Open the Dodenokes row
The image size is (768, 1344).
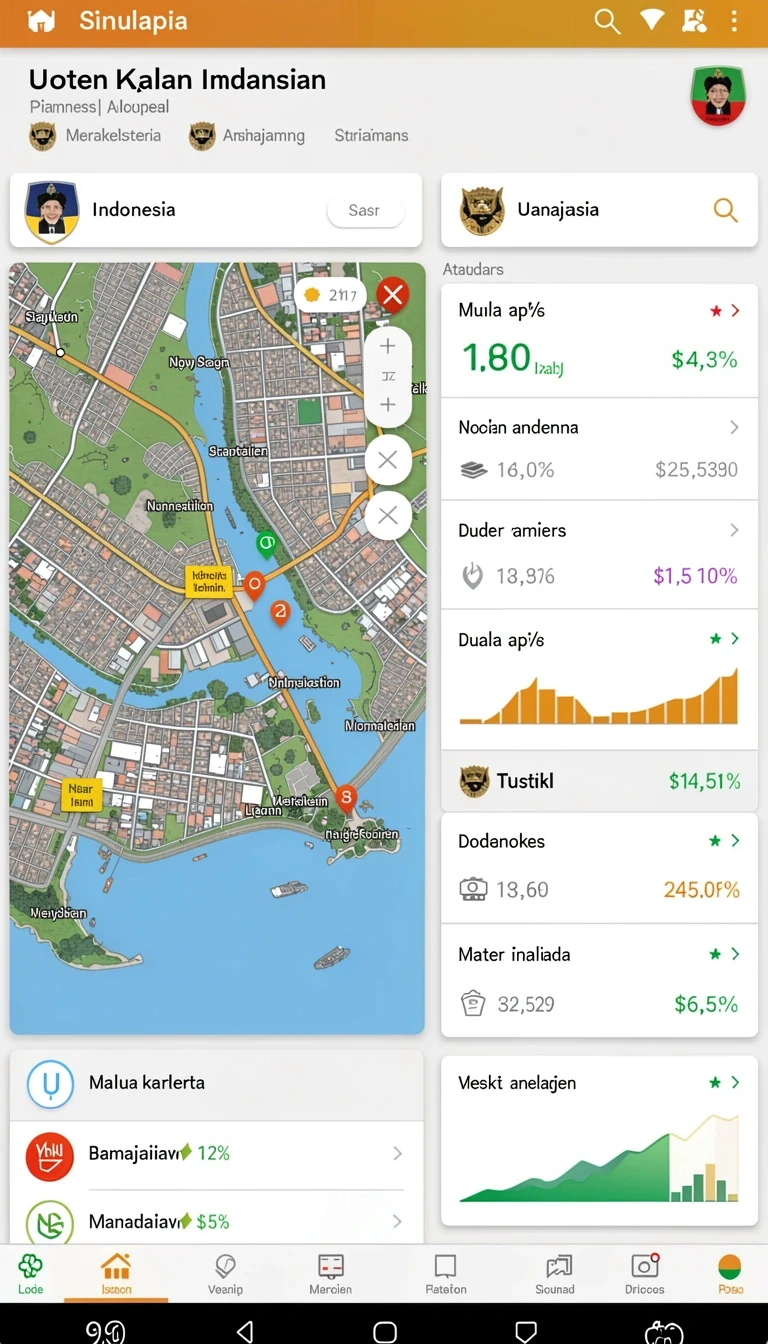click(599, 867)
